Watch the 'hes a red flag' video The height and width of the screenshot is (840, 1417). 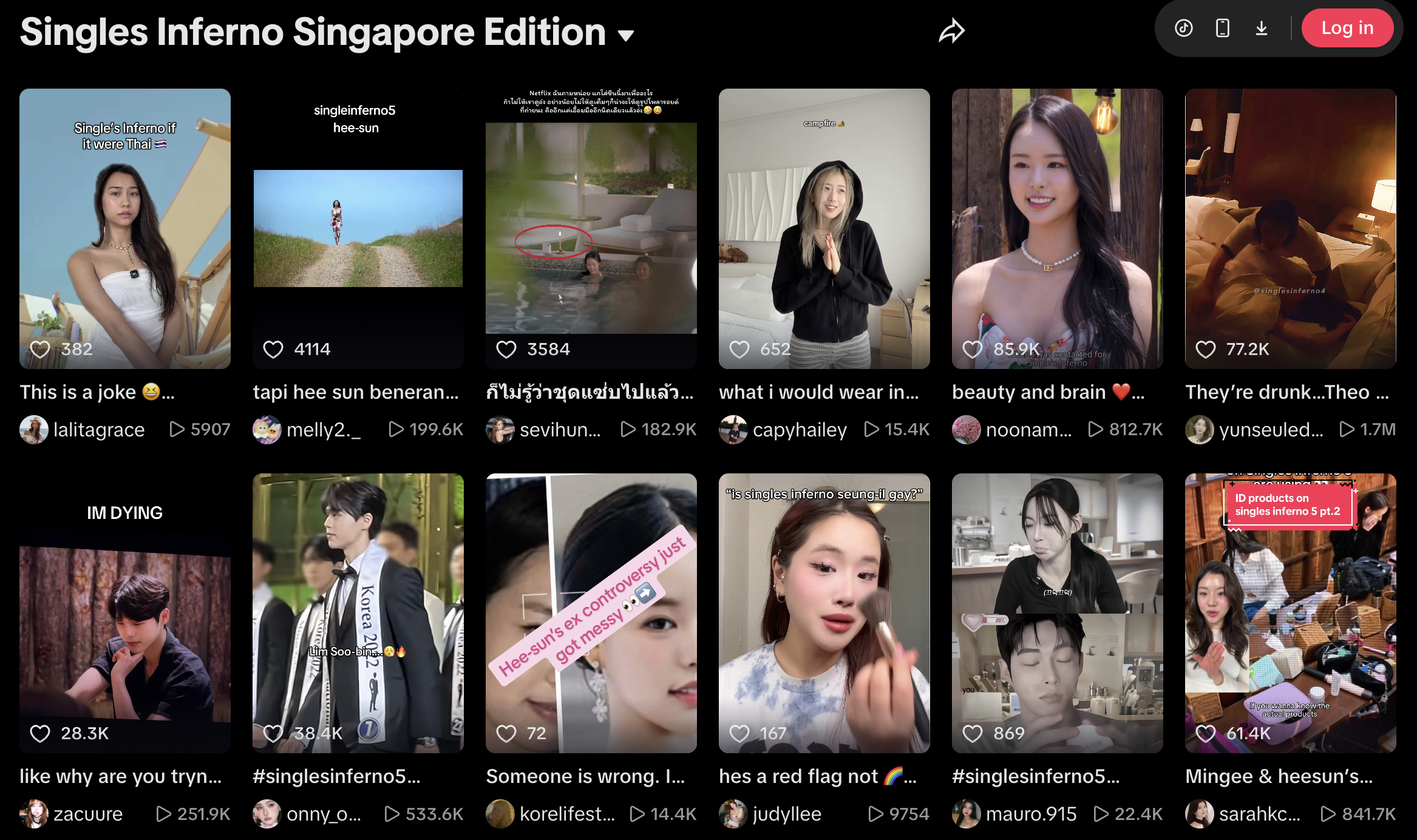click(x=824, y=613)
